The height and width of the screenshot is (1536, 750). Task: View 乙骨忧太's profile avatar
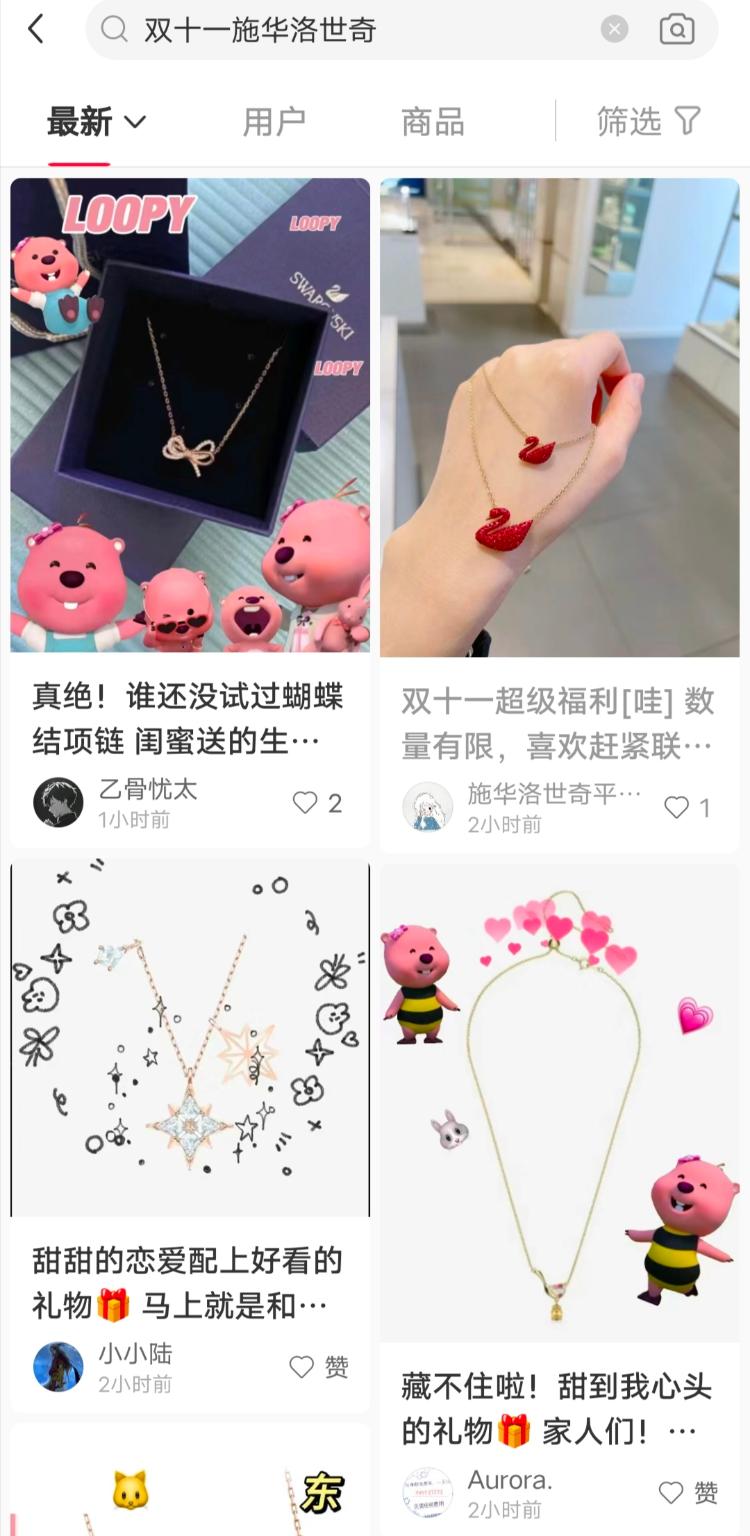pyautogui.click(x=58, y=803)
